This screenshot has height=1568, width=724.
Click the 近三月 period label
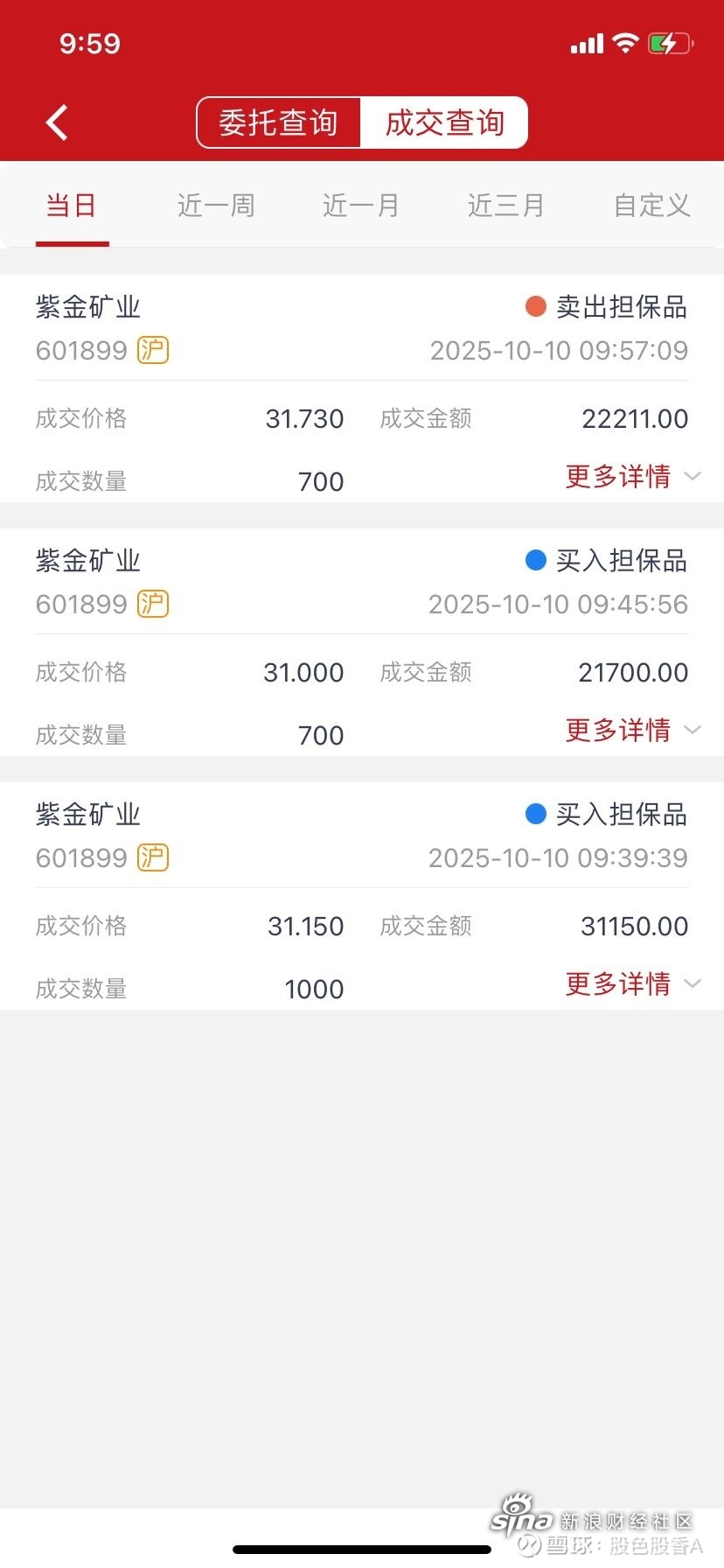[x=505, y=205]
